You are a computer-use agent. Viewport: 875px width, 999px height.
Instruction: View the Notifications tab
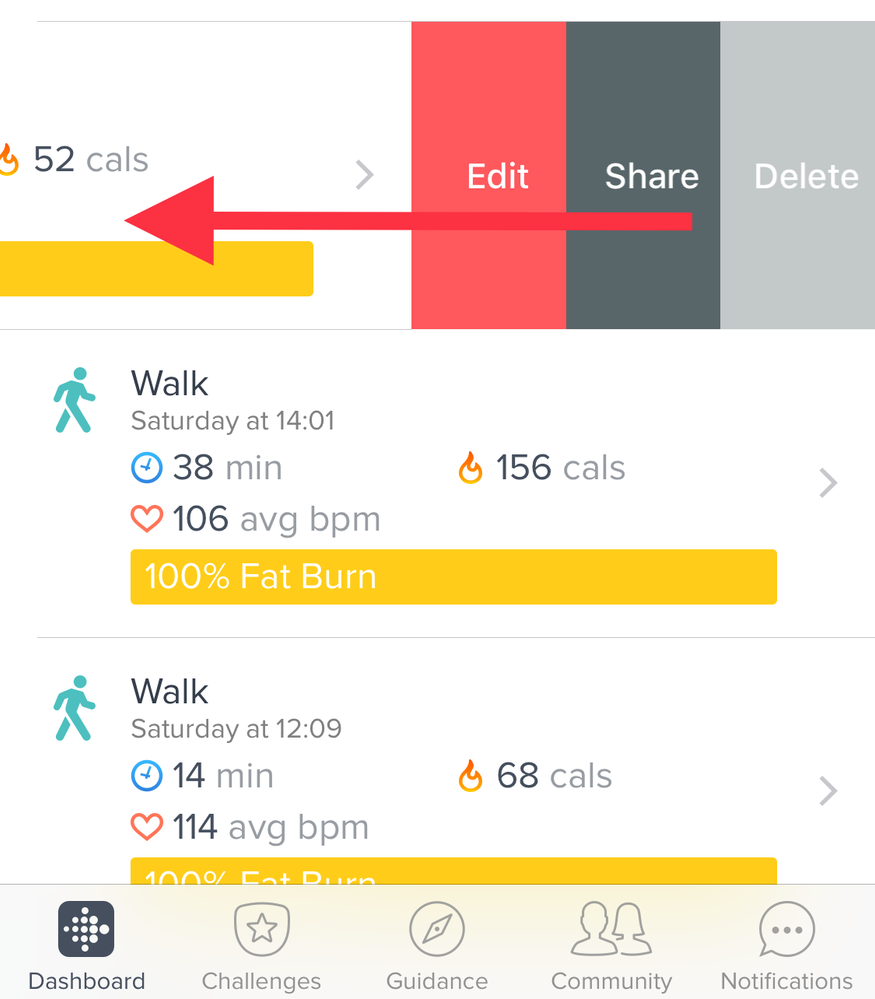(x=787, y=946)
